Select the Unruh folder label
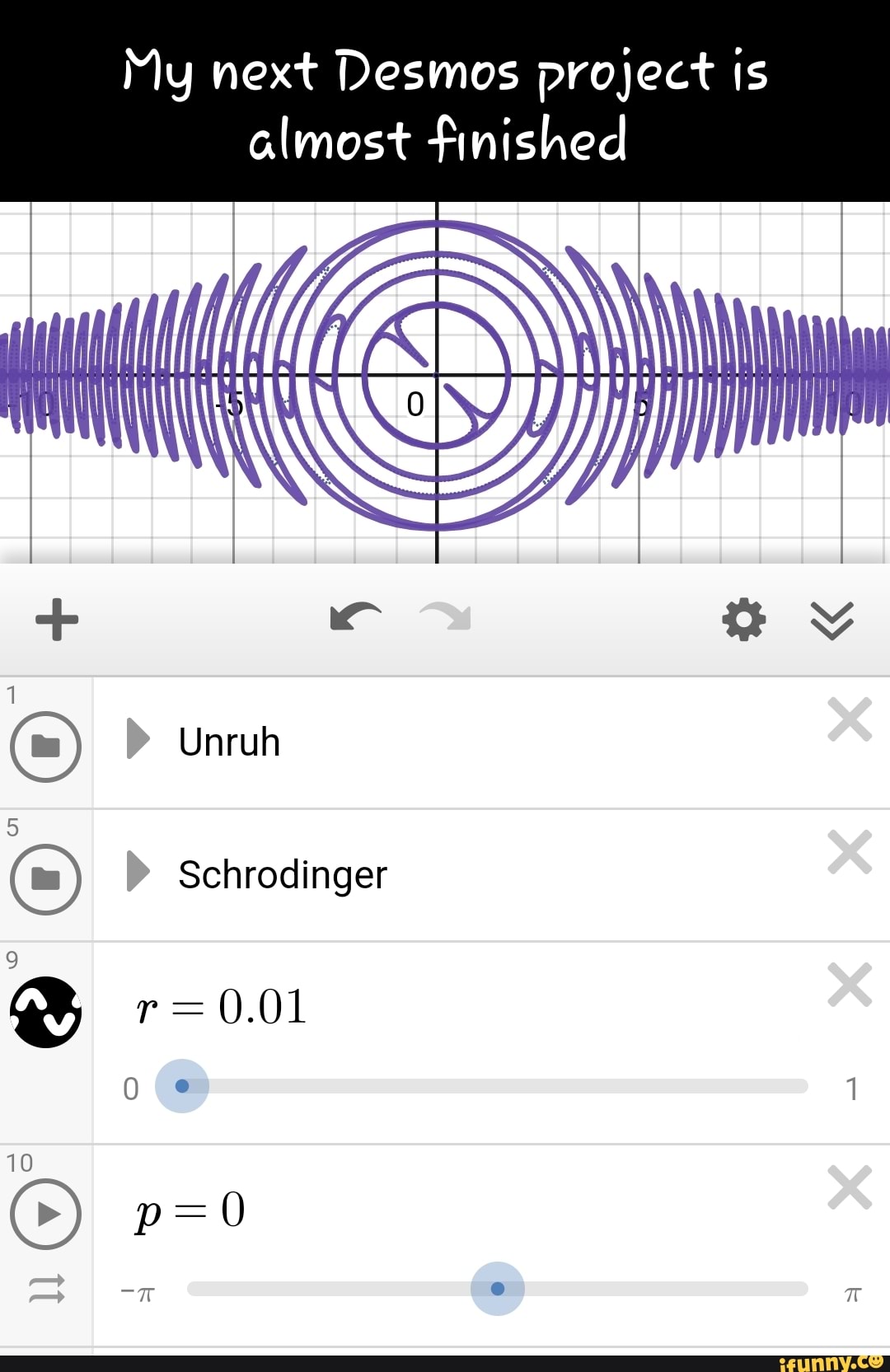The image size is (890, 1372). point(228,741)
